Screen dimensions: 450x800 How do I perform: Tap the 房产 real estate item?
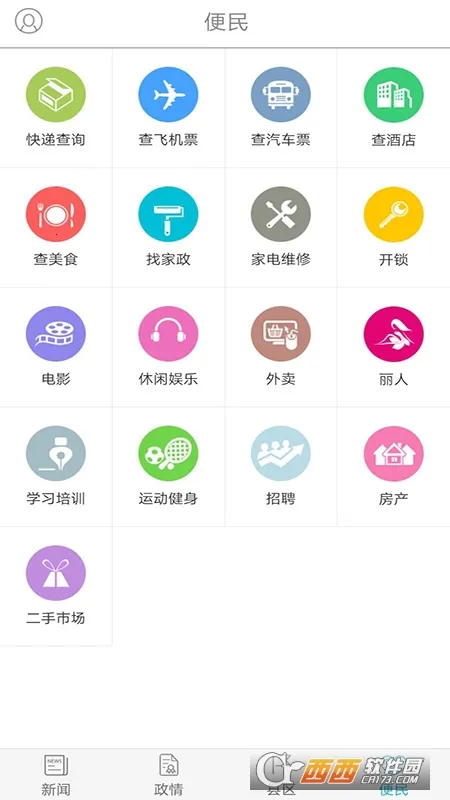393,467
